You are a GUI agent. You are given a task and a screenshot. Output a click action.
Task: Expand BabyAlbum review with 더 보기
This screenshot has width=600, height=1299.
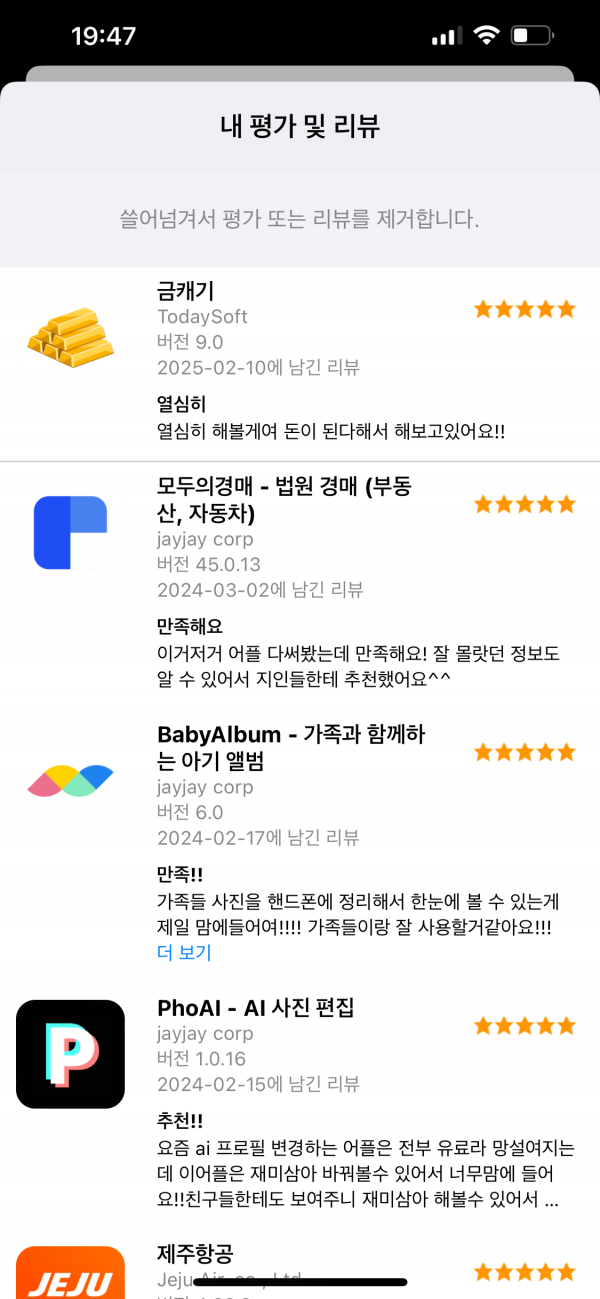pos(184,953)
